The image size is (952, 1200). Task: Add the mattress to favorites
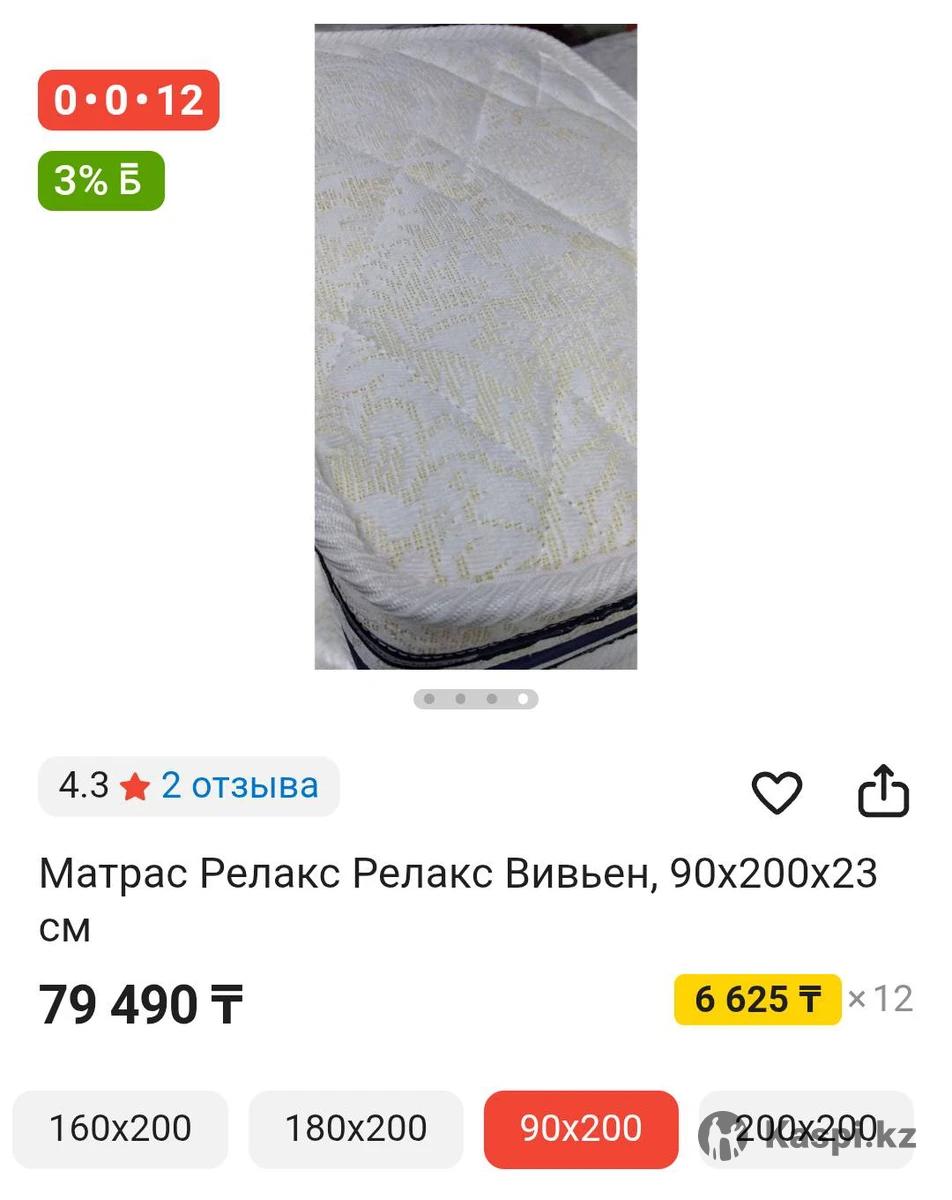[x=776, y=793]
